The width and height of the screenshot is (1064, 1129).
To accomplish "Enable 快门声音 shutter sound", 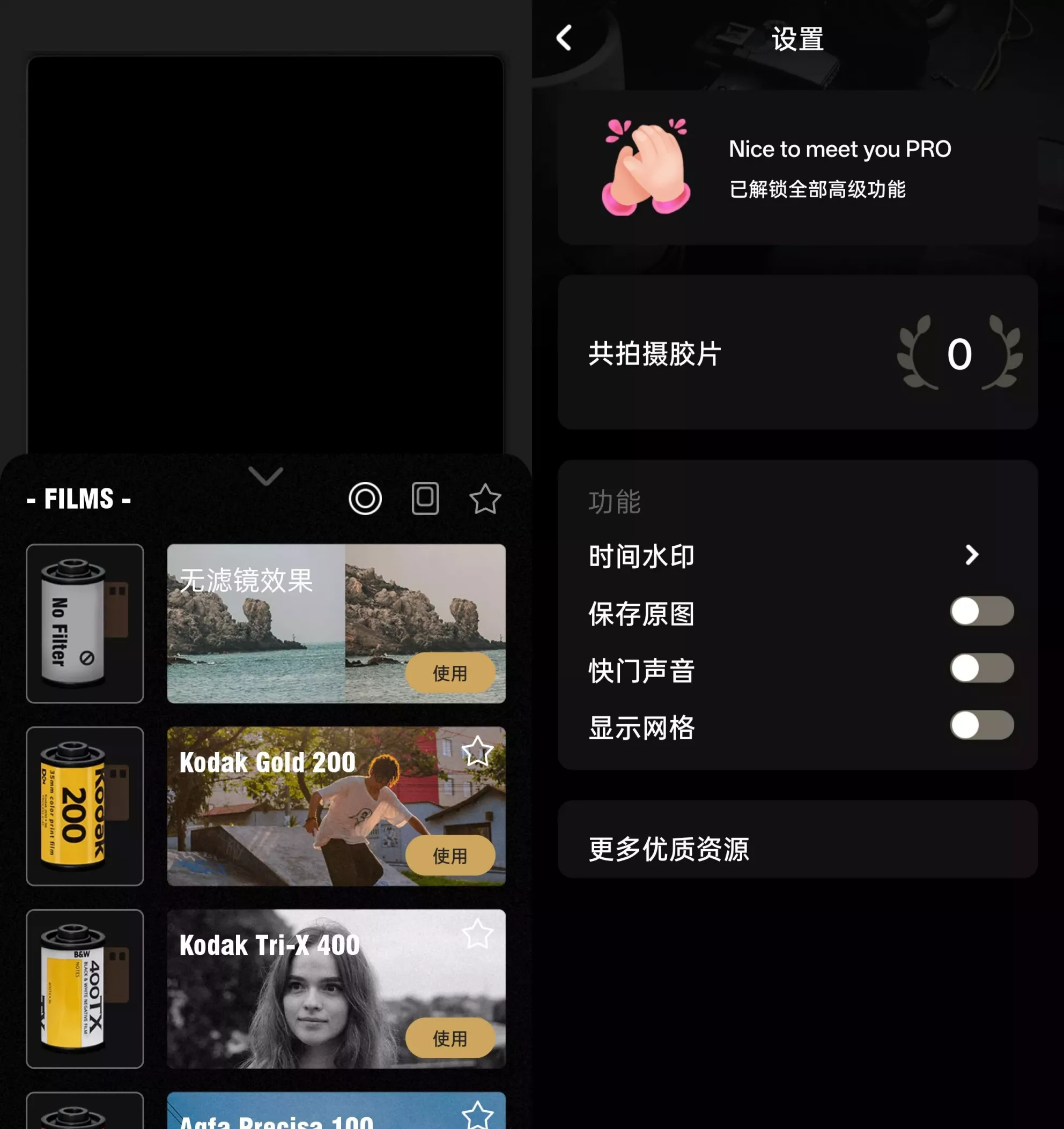I will [x=981, y=669].
